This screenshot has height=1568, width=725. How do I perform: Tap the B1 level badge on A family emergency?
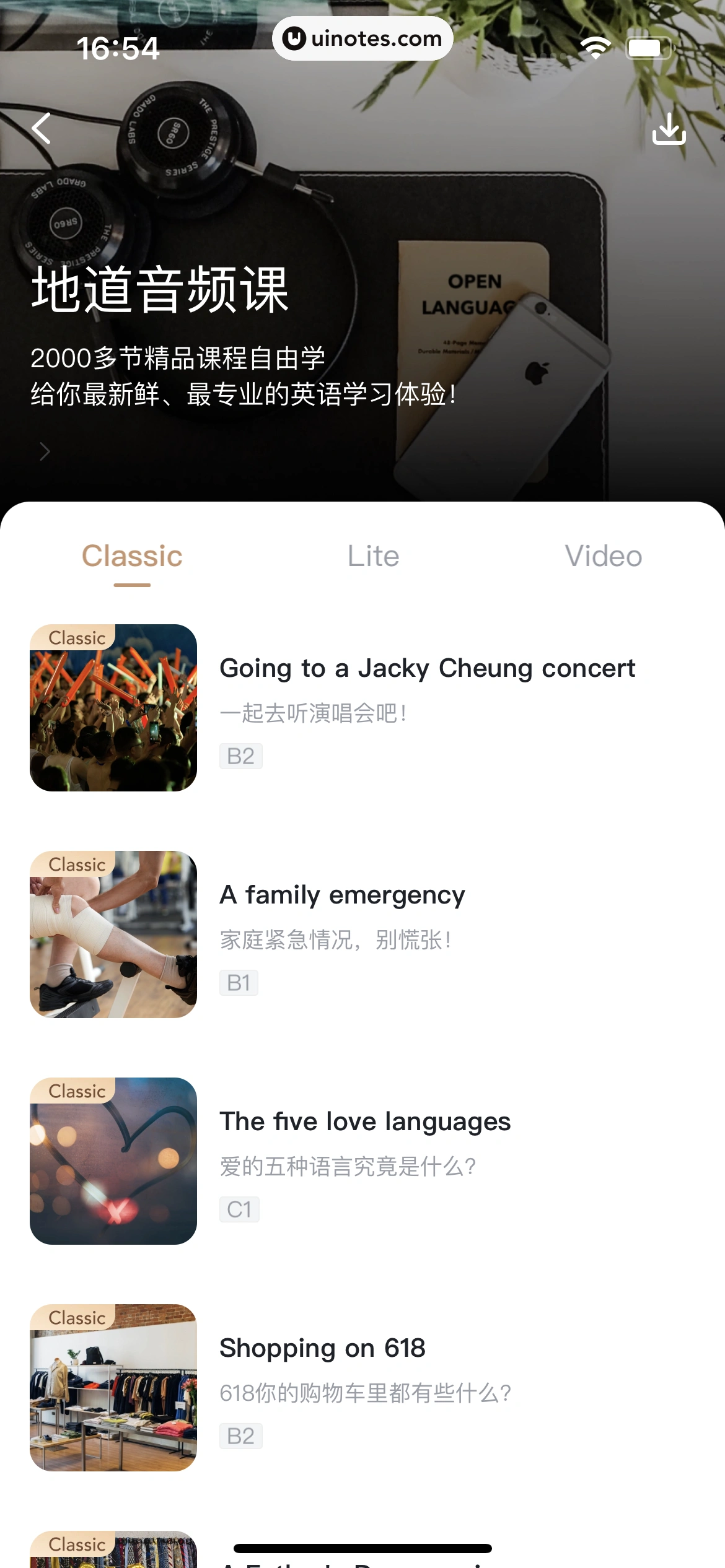pos(239,982)
